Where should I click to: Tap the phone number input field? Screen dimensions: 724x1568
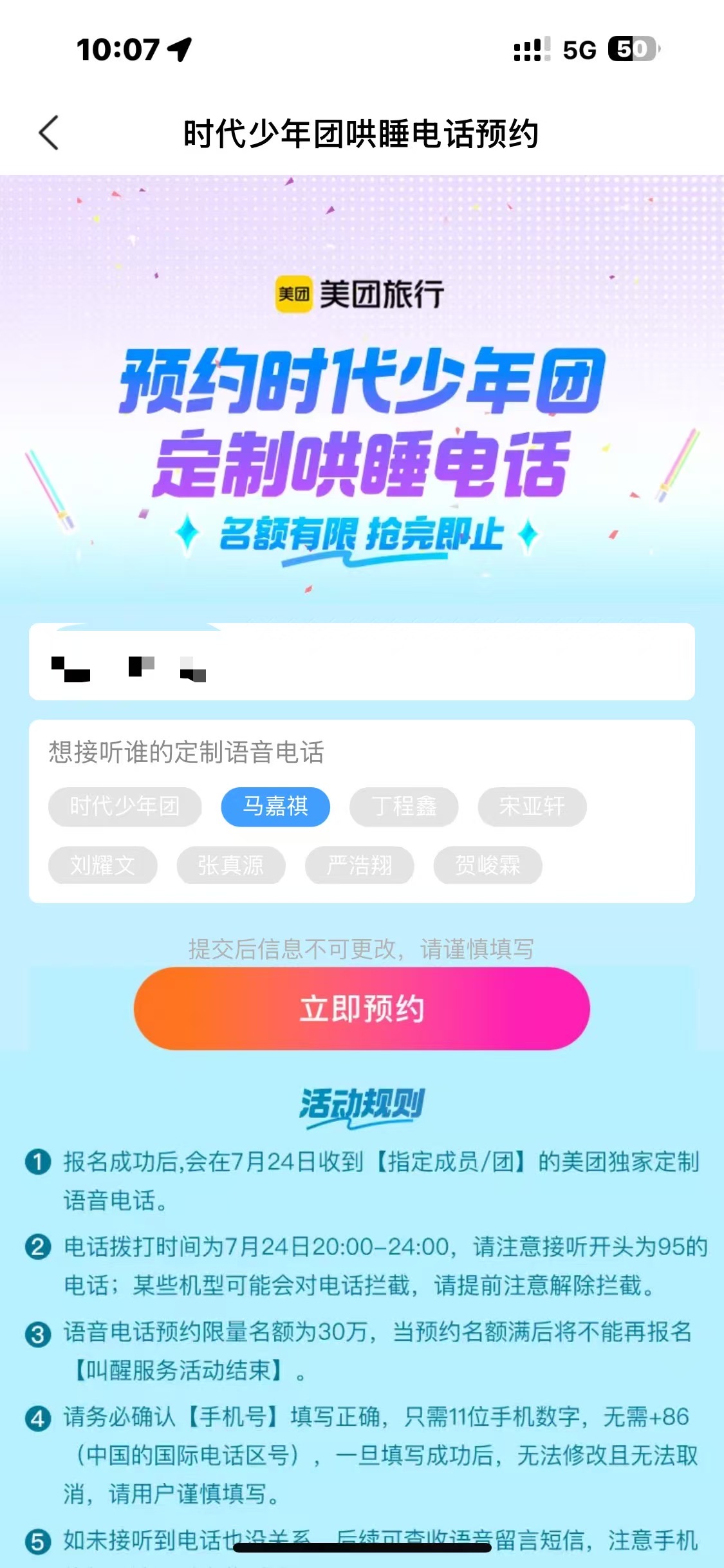pyautogui.click(x=362, y=662)
